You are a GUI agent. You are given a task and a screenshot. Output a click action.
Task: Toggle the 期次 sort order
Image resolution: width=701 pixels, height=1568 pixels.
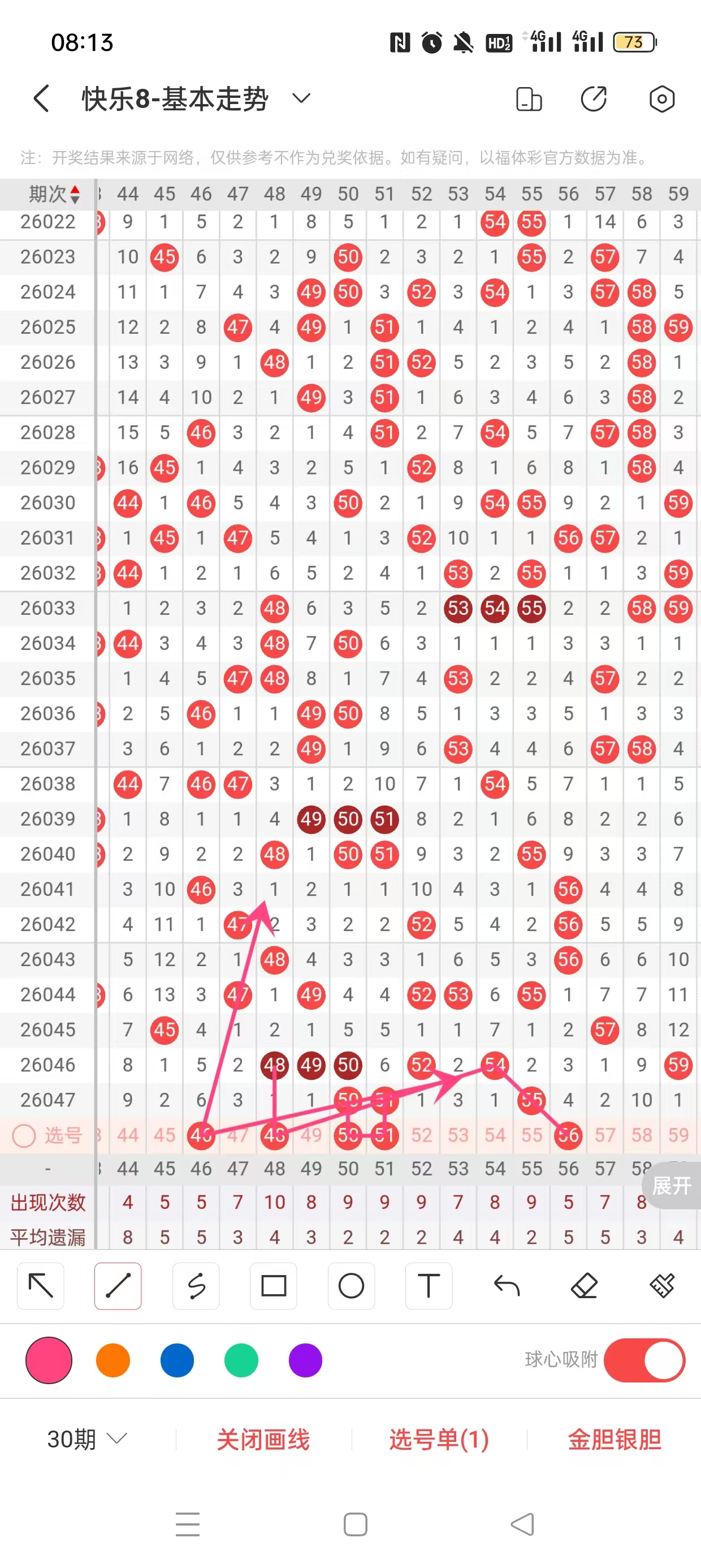pyautogui.click(x=74, y=194)
